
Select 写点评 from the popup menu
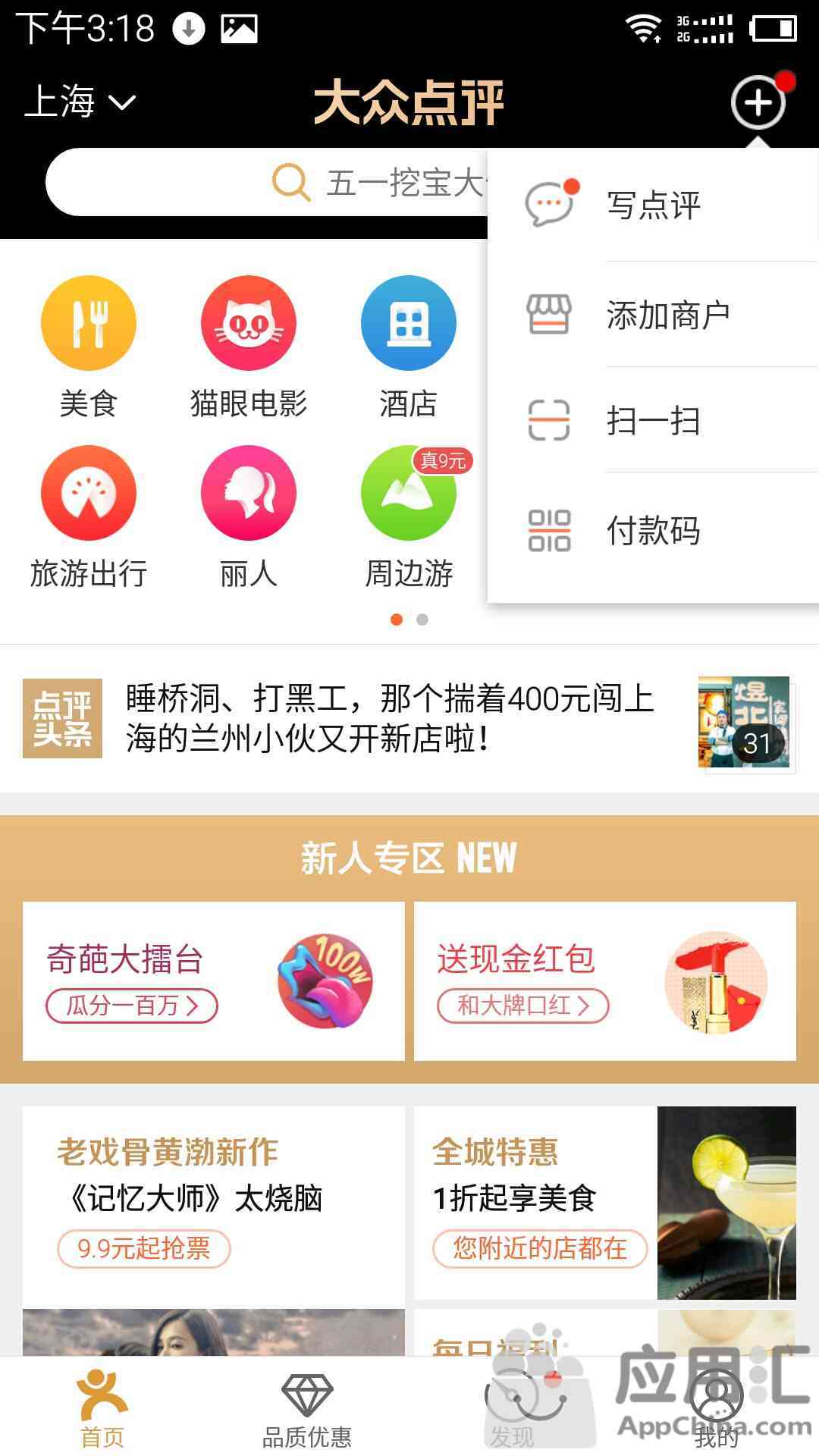click(x=652, y=206)
